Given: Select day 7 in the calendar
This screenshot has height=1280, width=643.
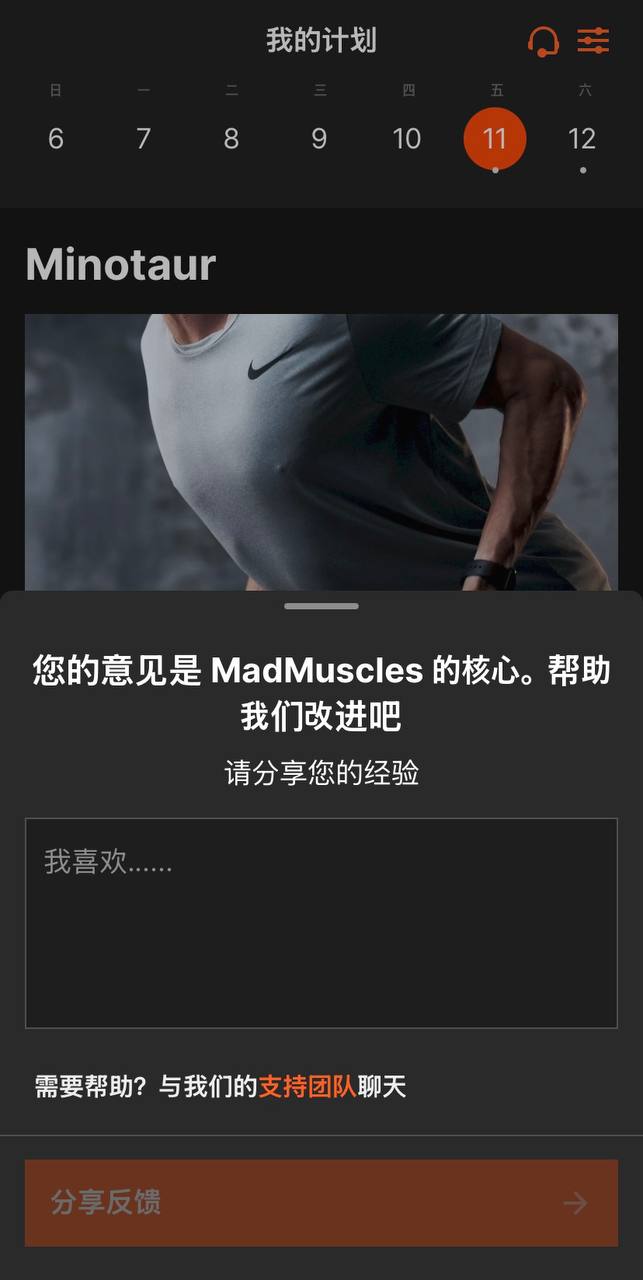Looking at the screenshot, I should pos(143,138).
